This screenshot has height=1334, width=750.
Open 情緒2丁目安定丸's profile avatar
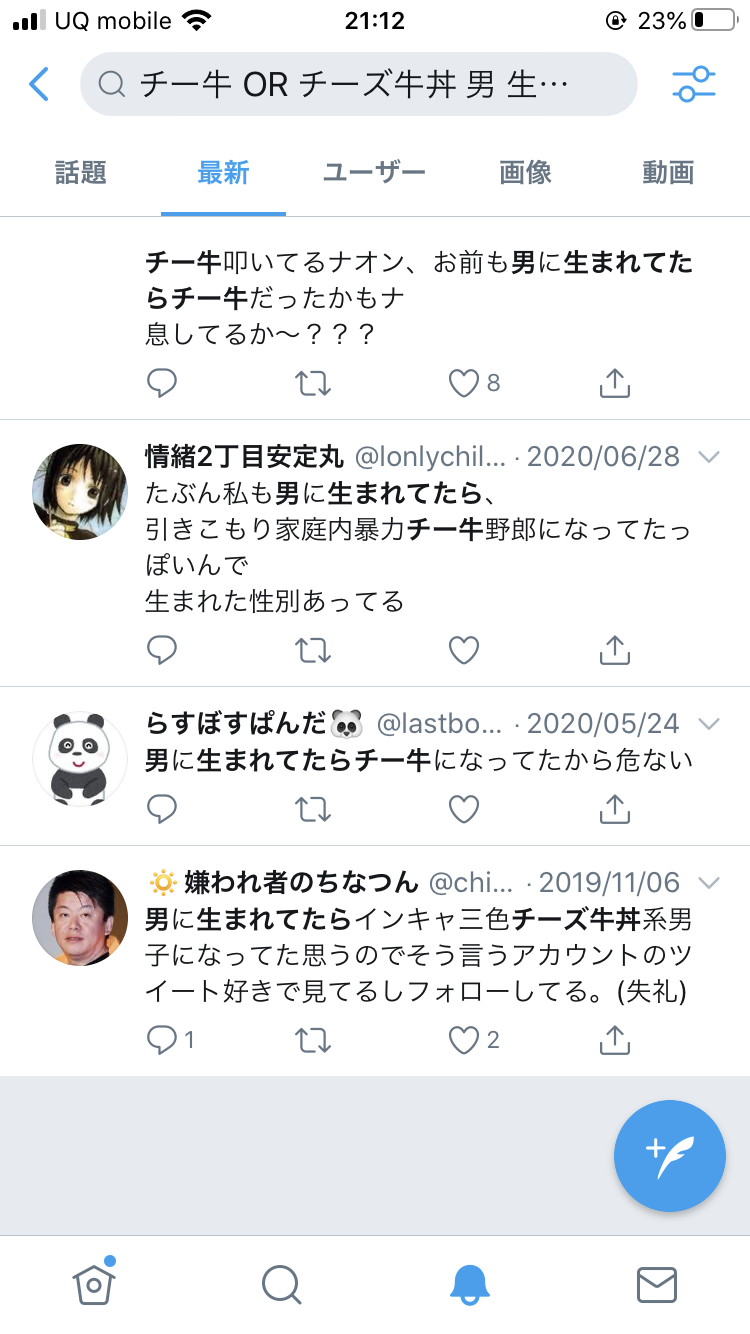80,492
